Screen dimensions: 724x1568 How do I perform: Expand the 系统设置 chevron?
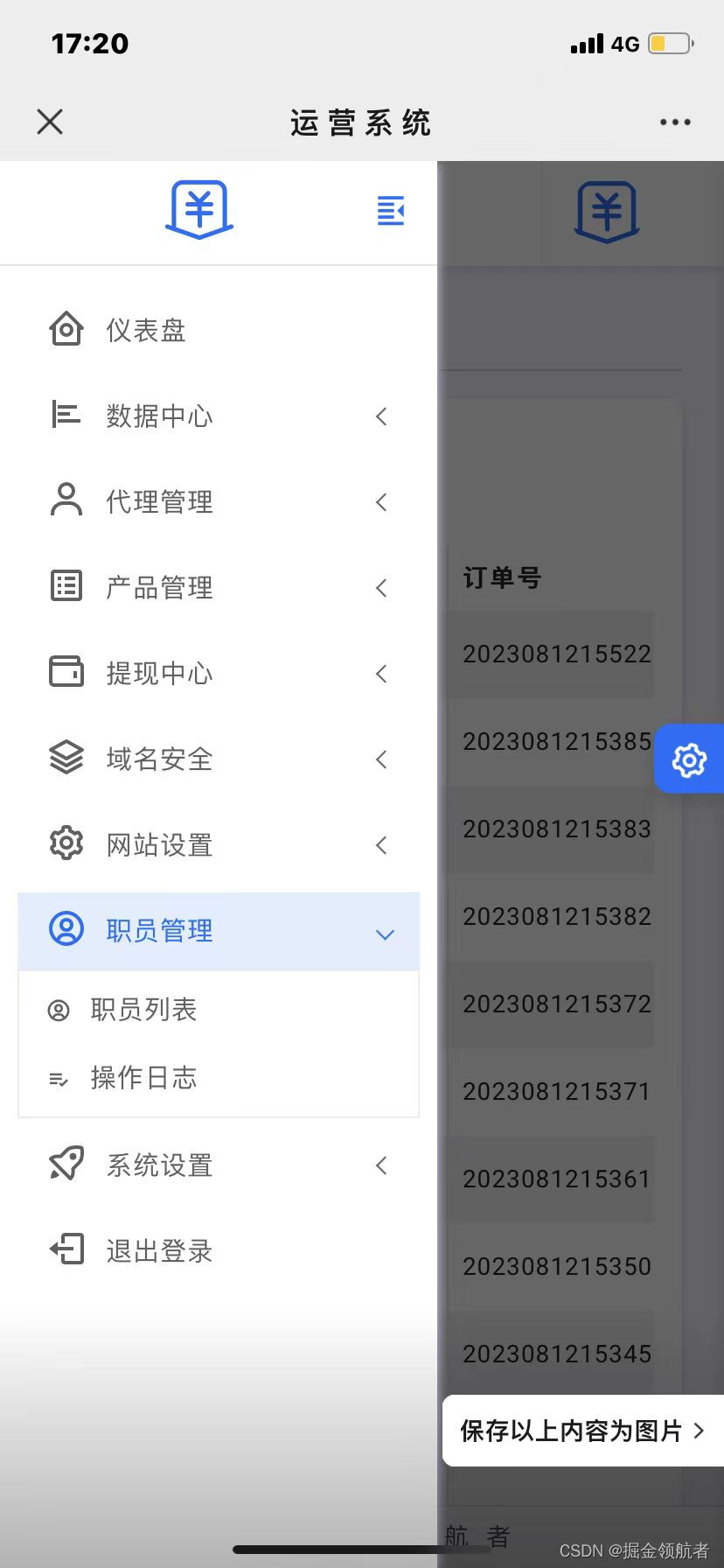pyautogui.click(x=381, y=1165)
